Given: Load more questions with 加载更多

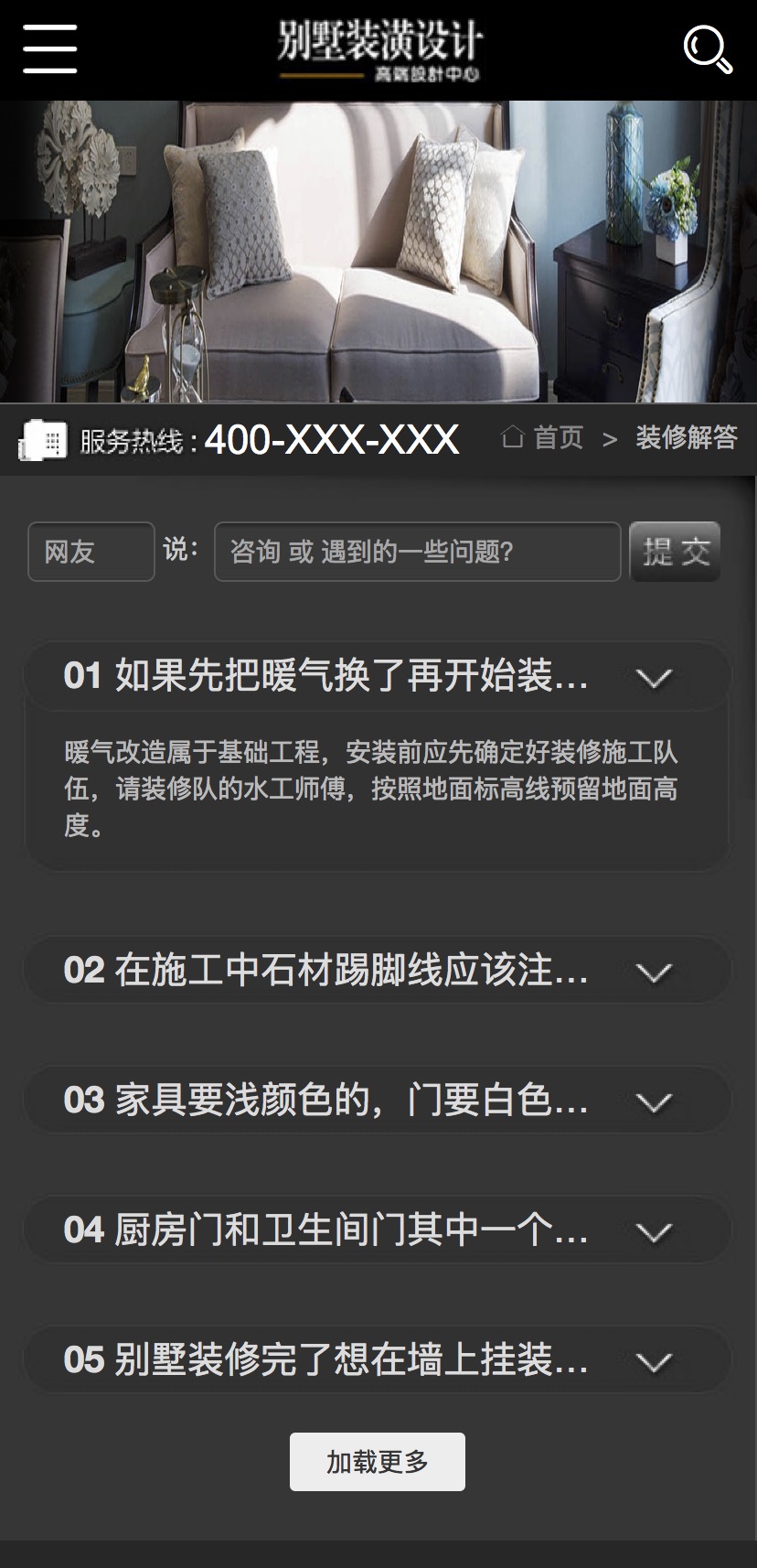Looking at the screenshot, I should tap(378, 1462).
